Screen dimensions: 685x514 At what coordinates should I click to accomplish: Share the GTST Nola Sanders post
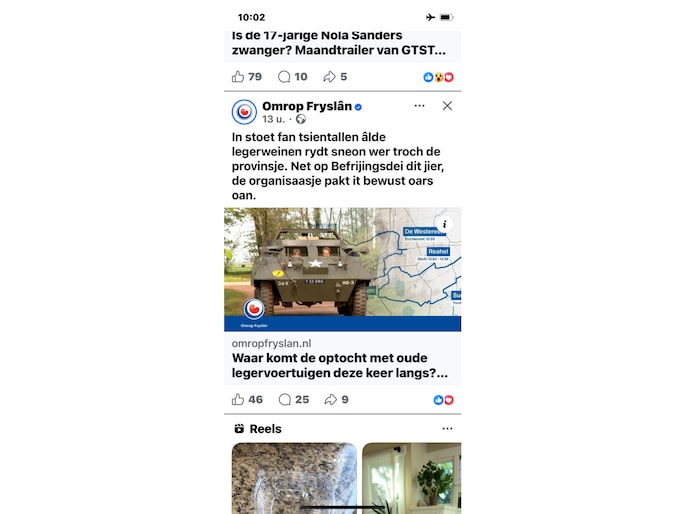pyautogui.click(x=335, y=77)
